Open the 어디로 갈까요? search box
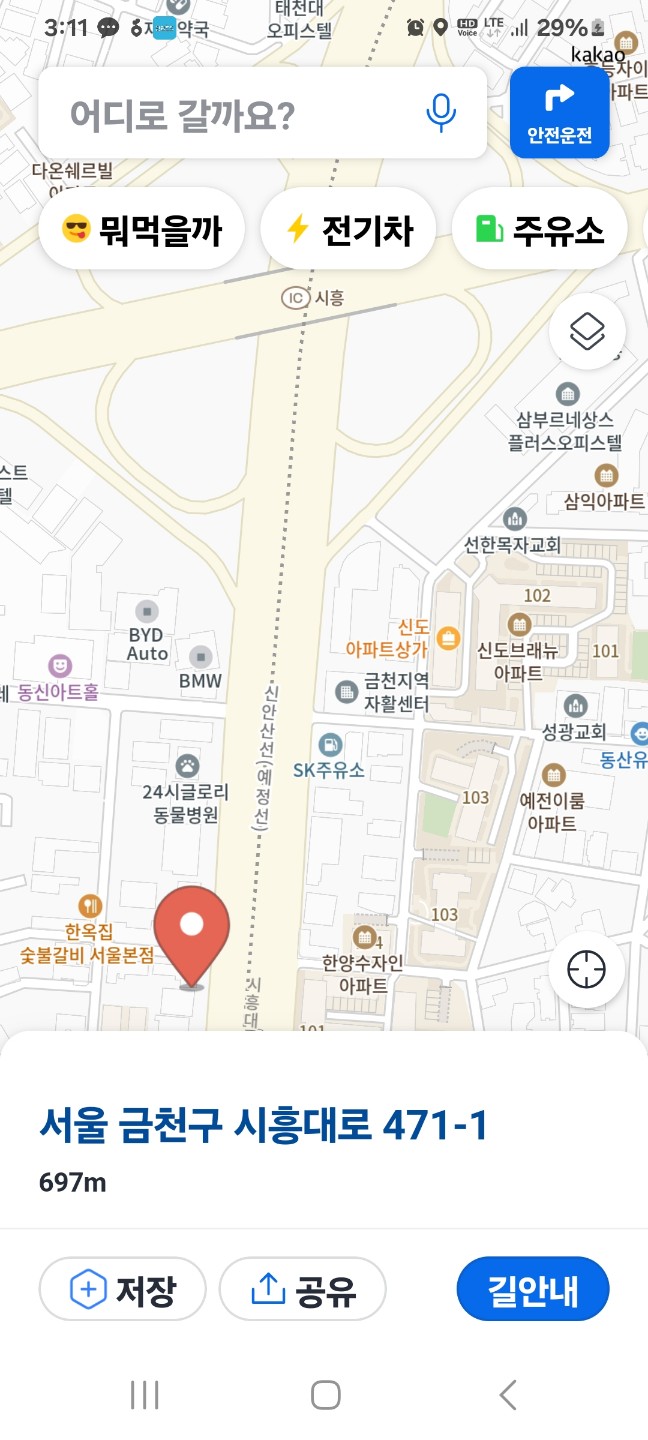This screenshot has height=1440, width=648. click(x=262, y=113)
